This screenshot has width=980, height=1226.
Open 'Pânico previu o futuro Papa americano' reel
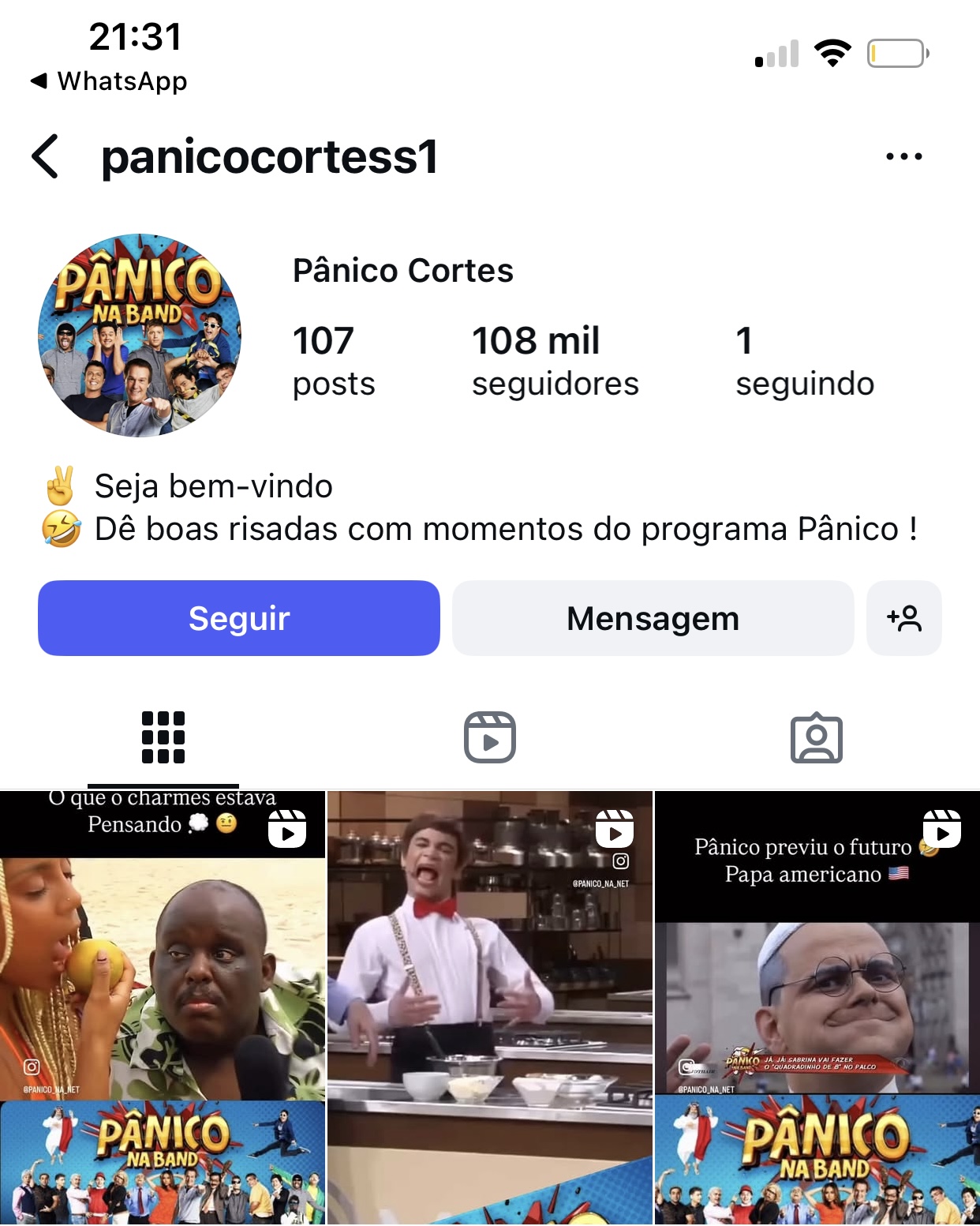click(817, 1007)
